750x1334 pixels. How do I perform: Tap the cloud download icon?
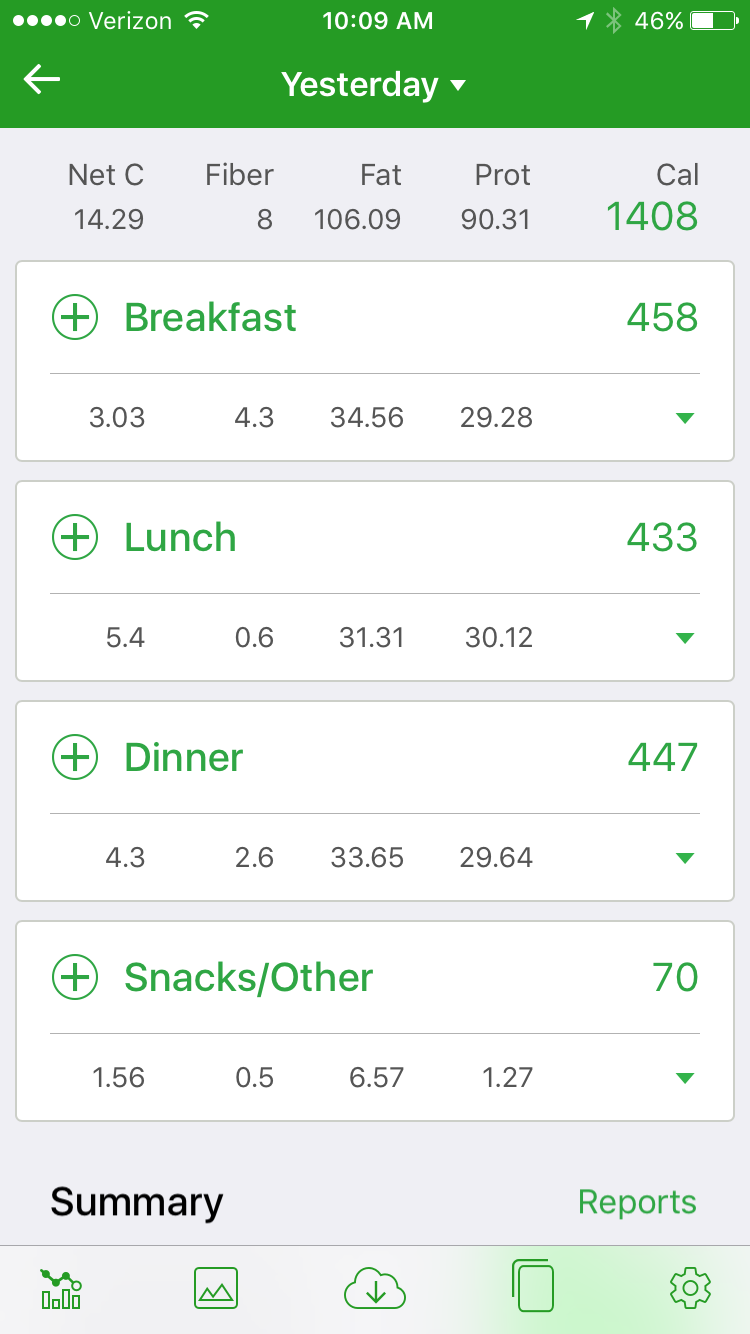coord(375,1288)
